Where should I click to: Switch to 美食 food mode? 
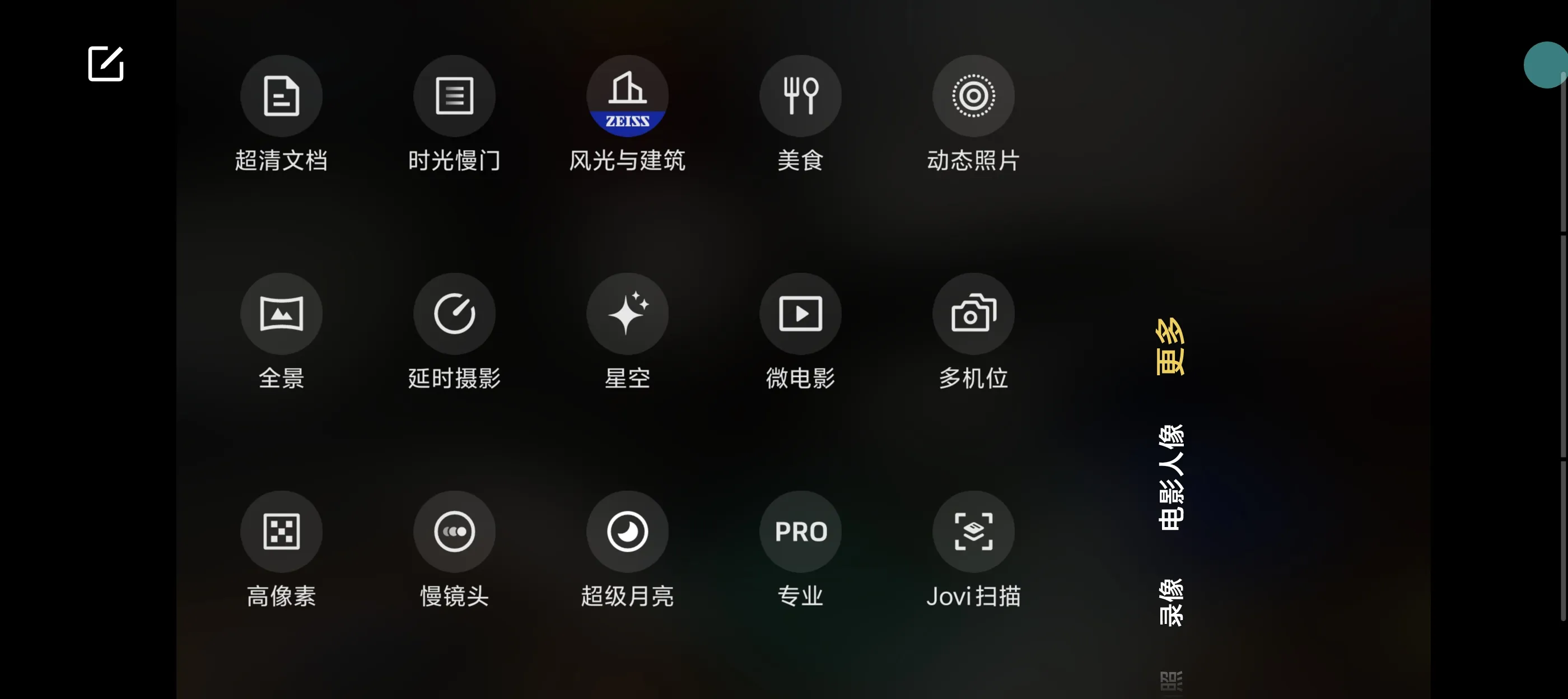tap(800, 96)
